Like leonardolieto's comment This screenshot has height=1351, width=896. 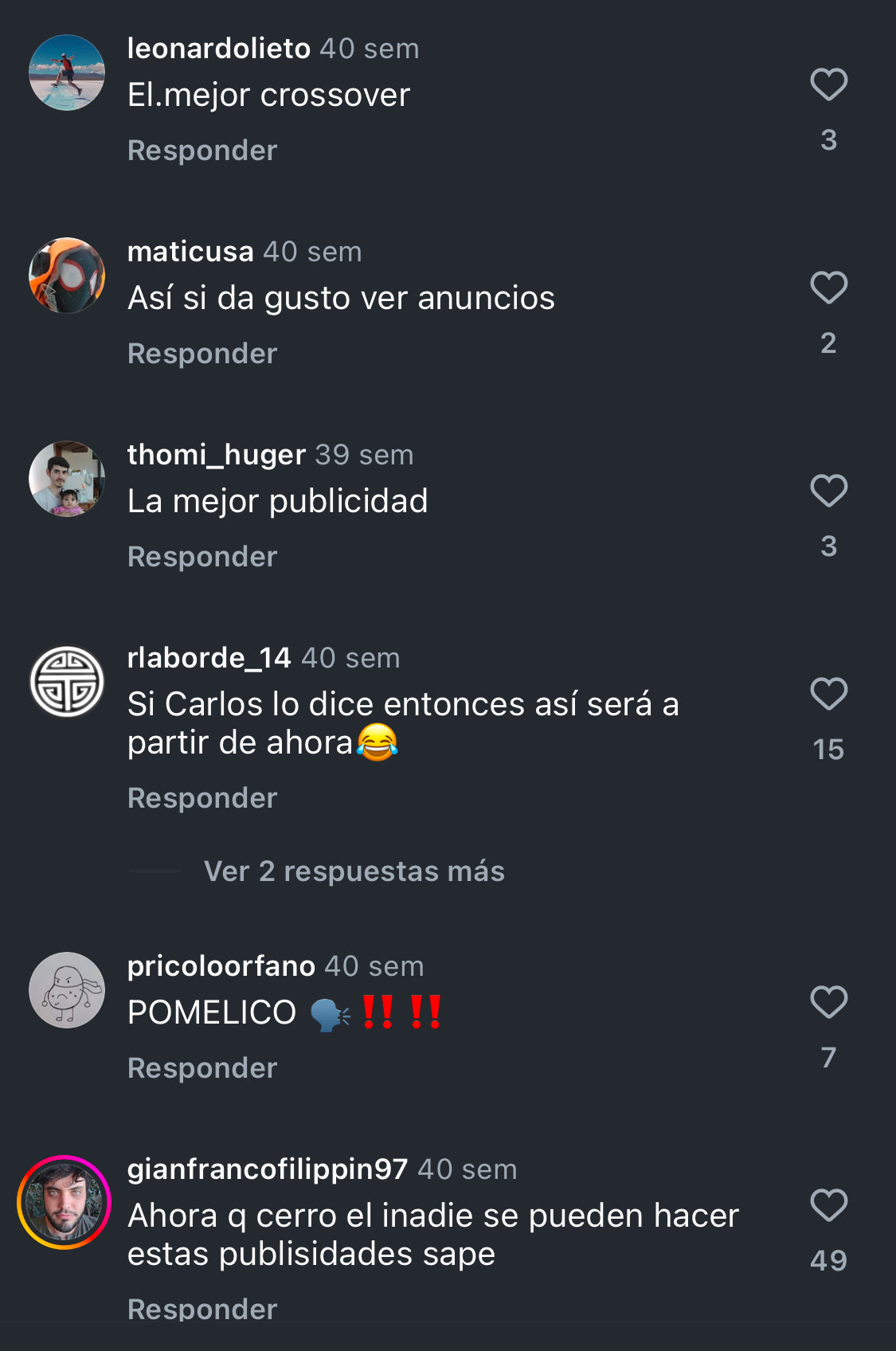click(x=828, y=84)
